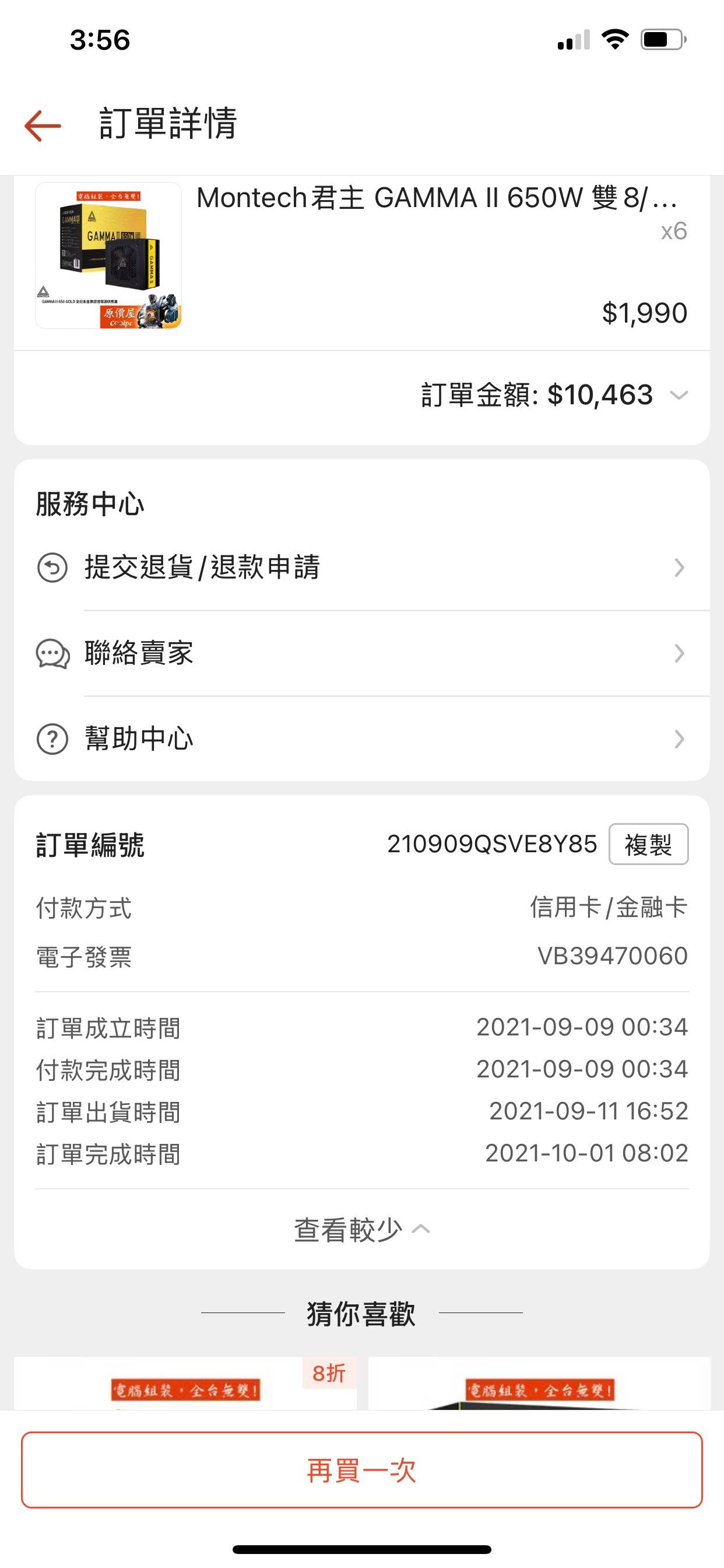Image resolution: width=724 pixels, height=1568 pixels.
Task: Copy the order number with 複製
Action: [648, 844]
